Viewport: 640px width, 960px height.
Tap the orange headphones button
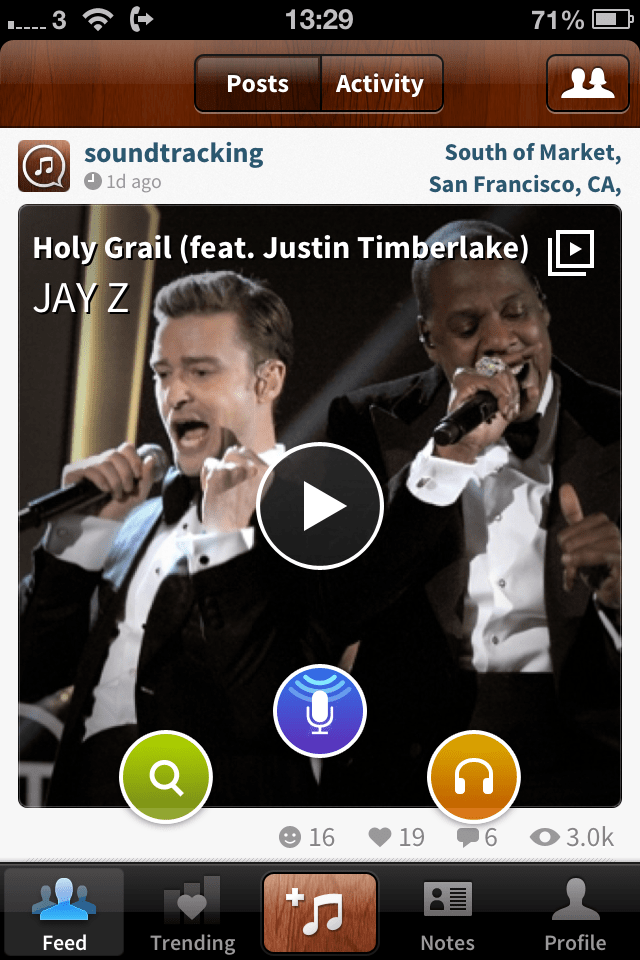[x=474, y=776]
